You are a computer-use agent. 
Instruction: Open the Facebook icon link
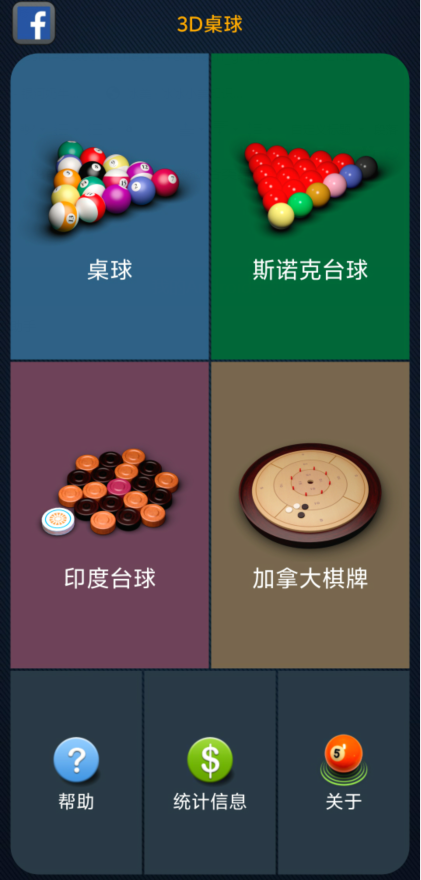(x=34, y=23)
